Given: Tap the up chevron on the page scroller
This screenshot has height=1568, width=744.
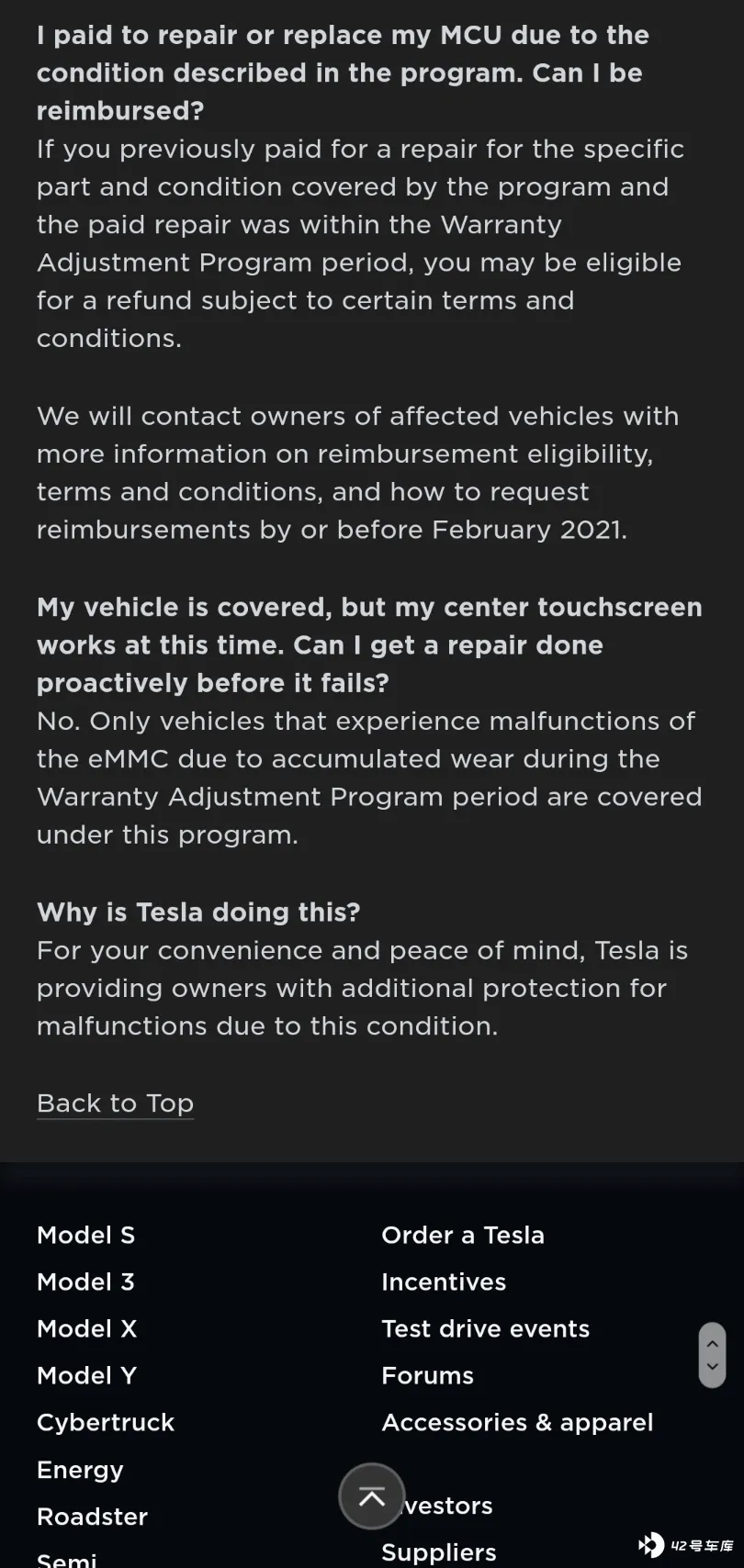Looking at the screenshot, I should 712,1343.
